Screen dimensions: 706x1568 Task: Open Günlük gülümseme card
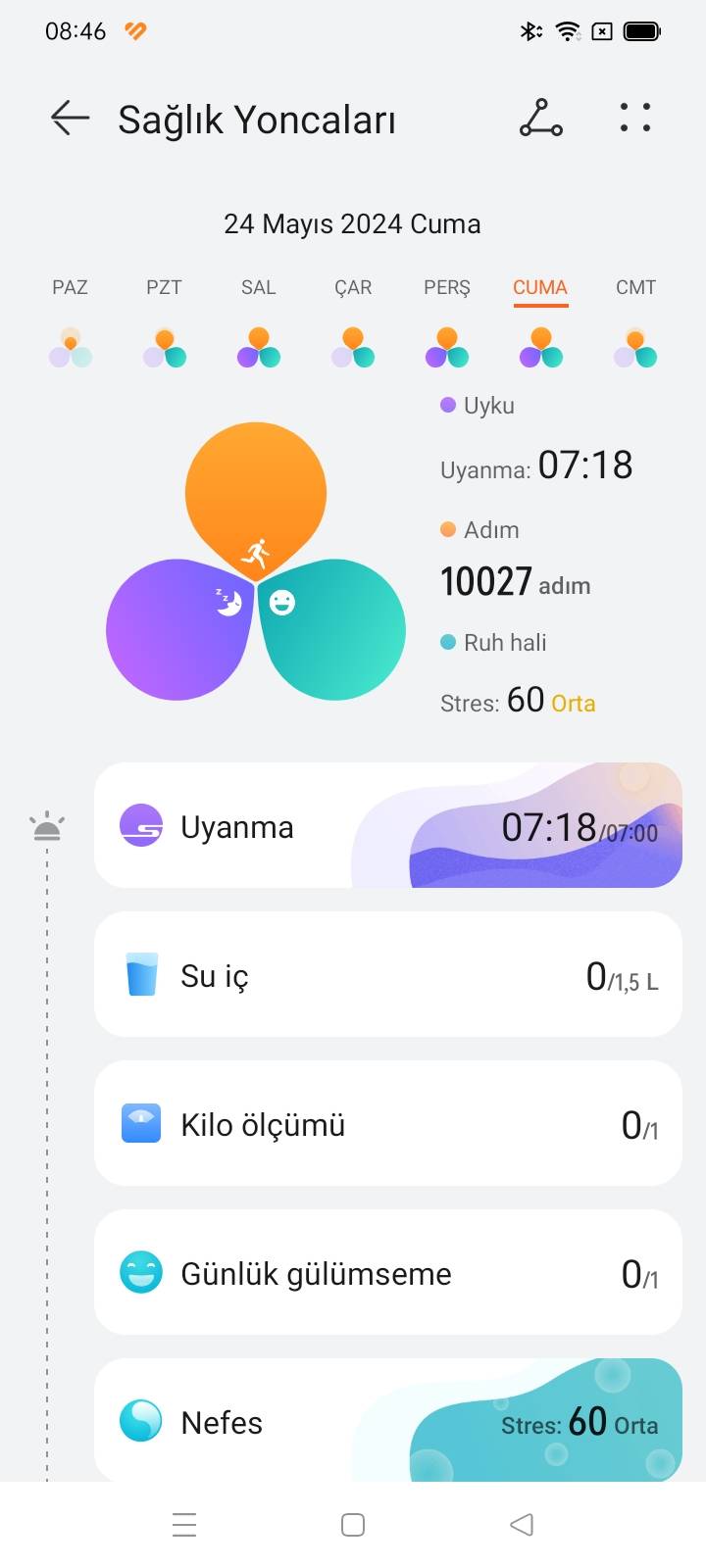(387, 1273)
